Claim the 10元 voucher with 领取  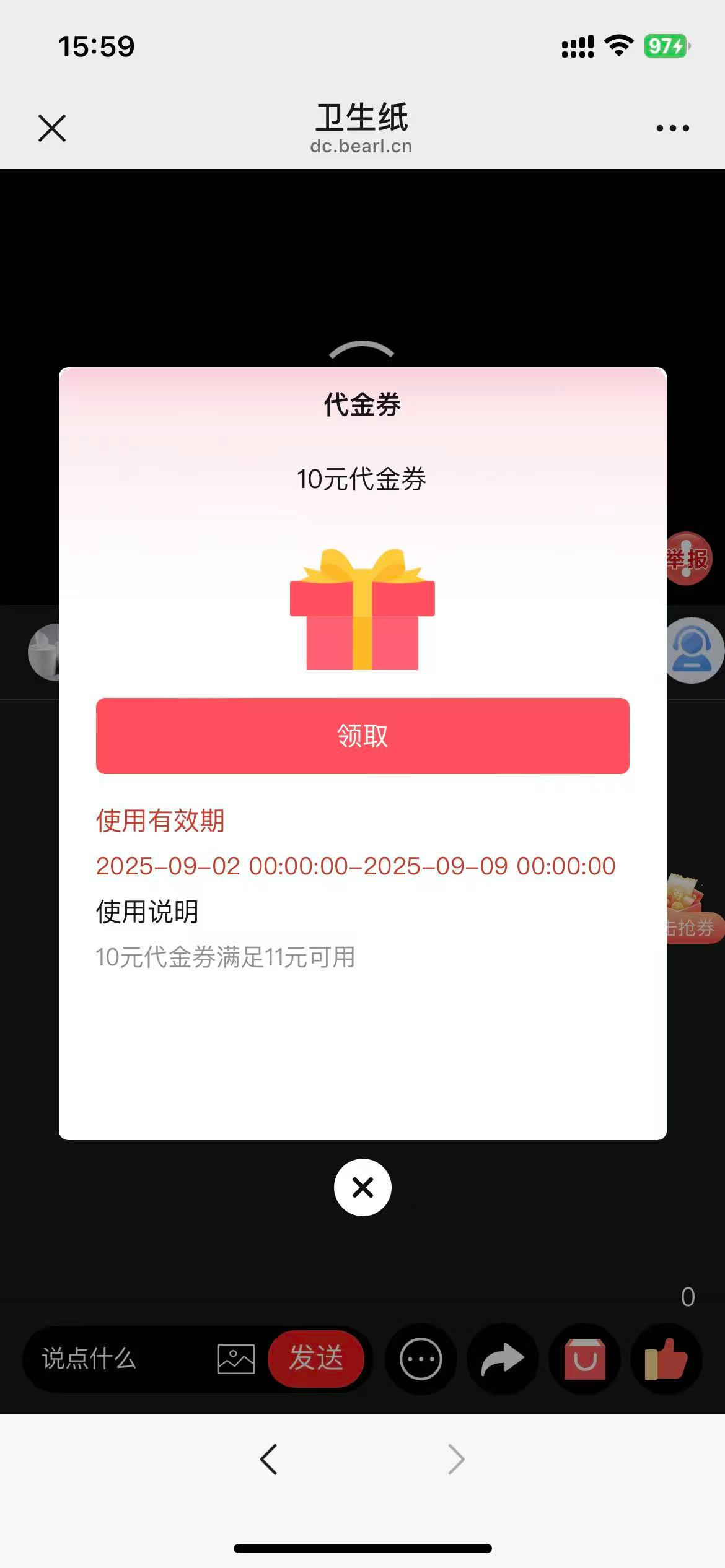coord(362,736)
